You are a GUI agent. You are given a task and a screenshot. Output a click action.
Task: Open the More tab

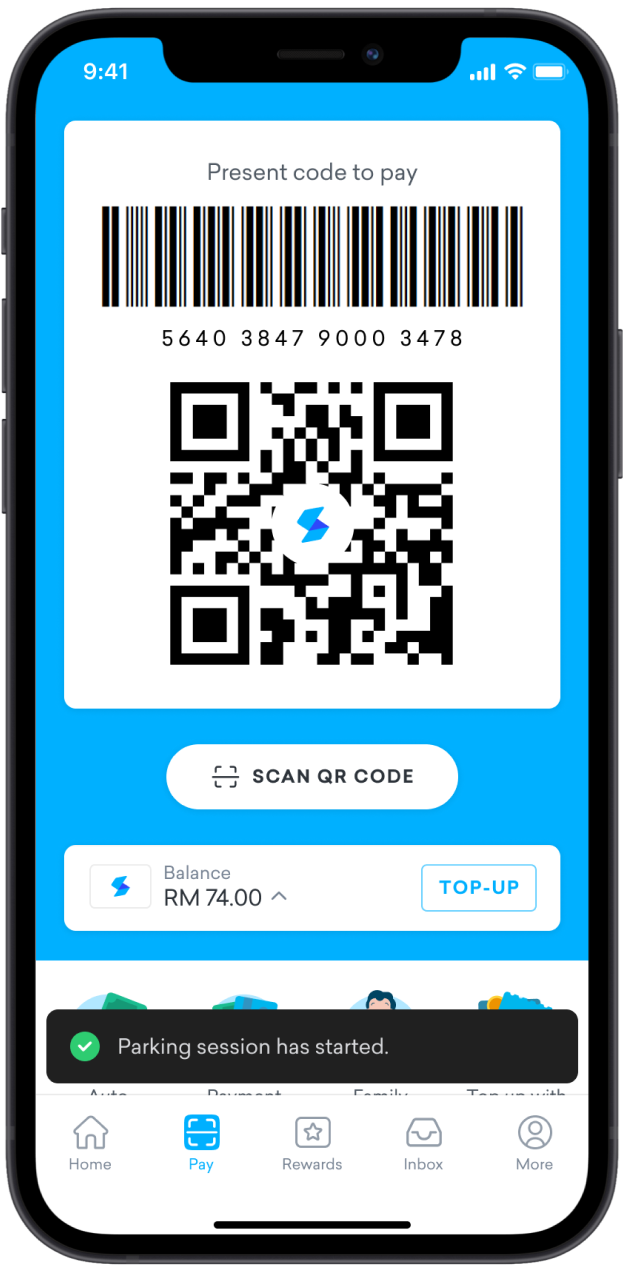pos(534,1143)
